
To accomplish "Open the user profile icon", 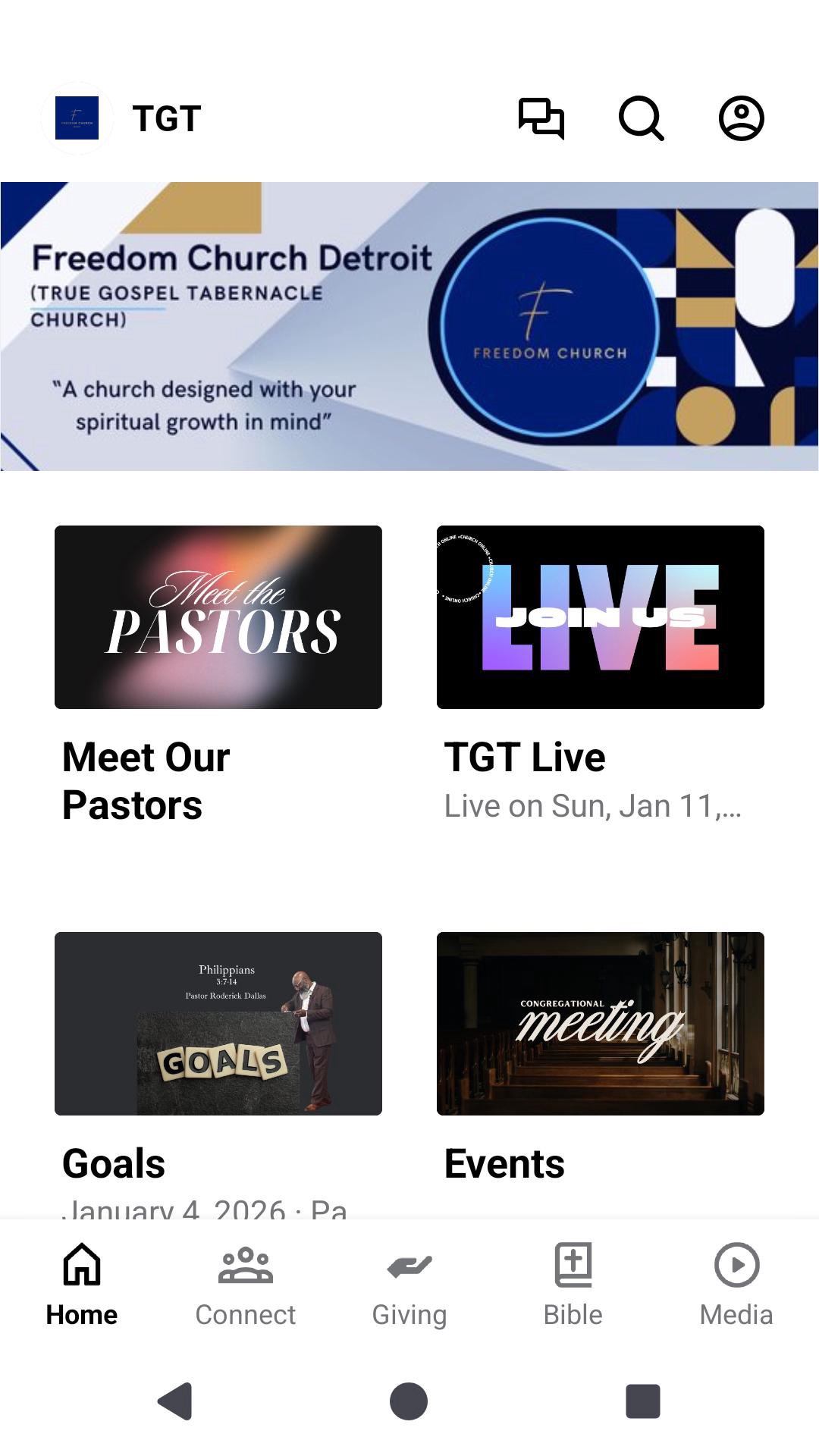I will [741, 118].
